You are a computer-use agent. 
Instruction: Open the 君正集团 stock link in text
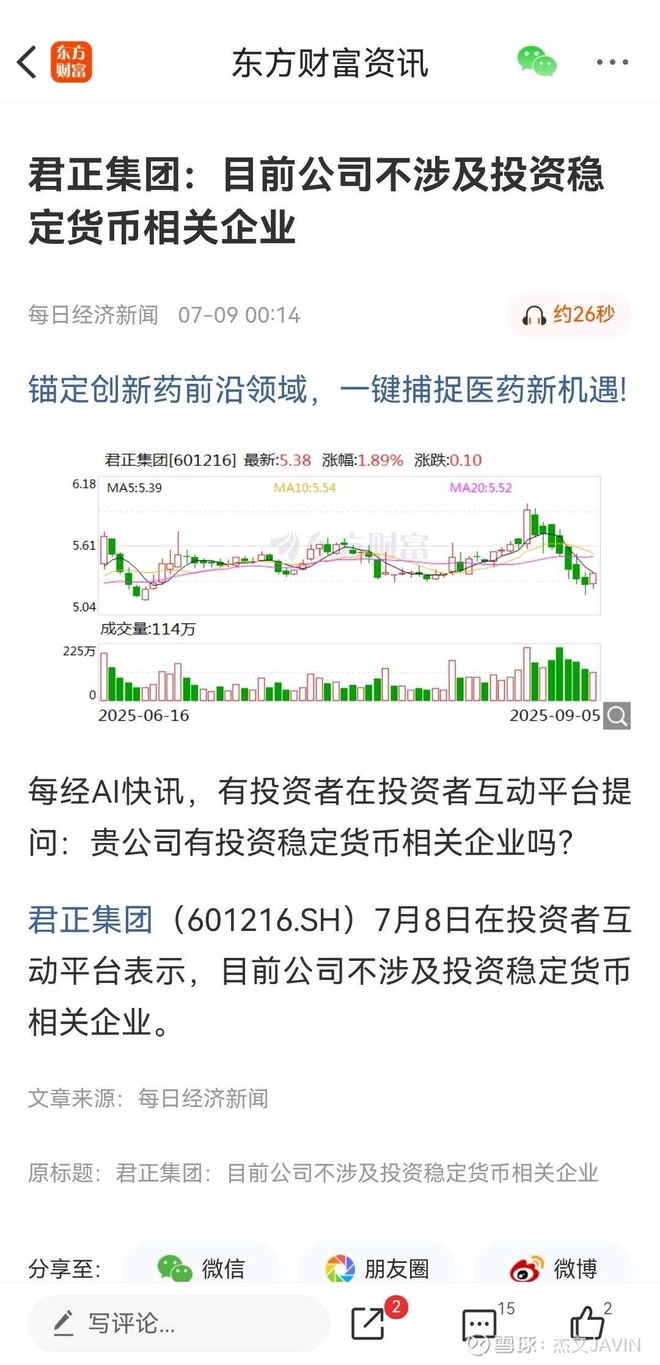tap(91, 919)
